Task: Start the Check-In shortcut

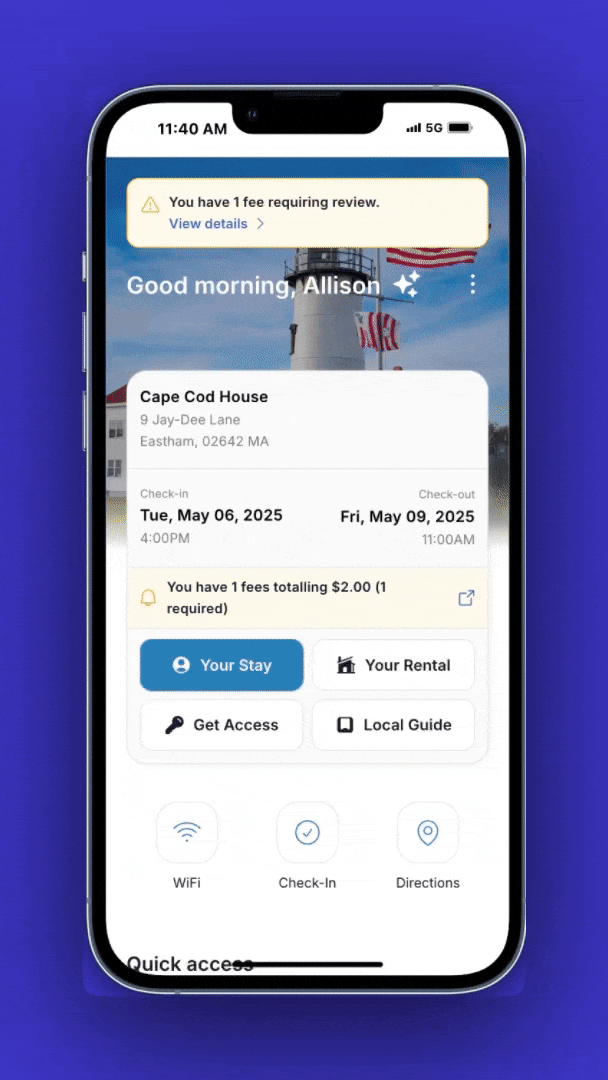Action: [x=307, y=833]
